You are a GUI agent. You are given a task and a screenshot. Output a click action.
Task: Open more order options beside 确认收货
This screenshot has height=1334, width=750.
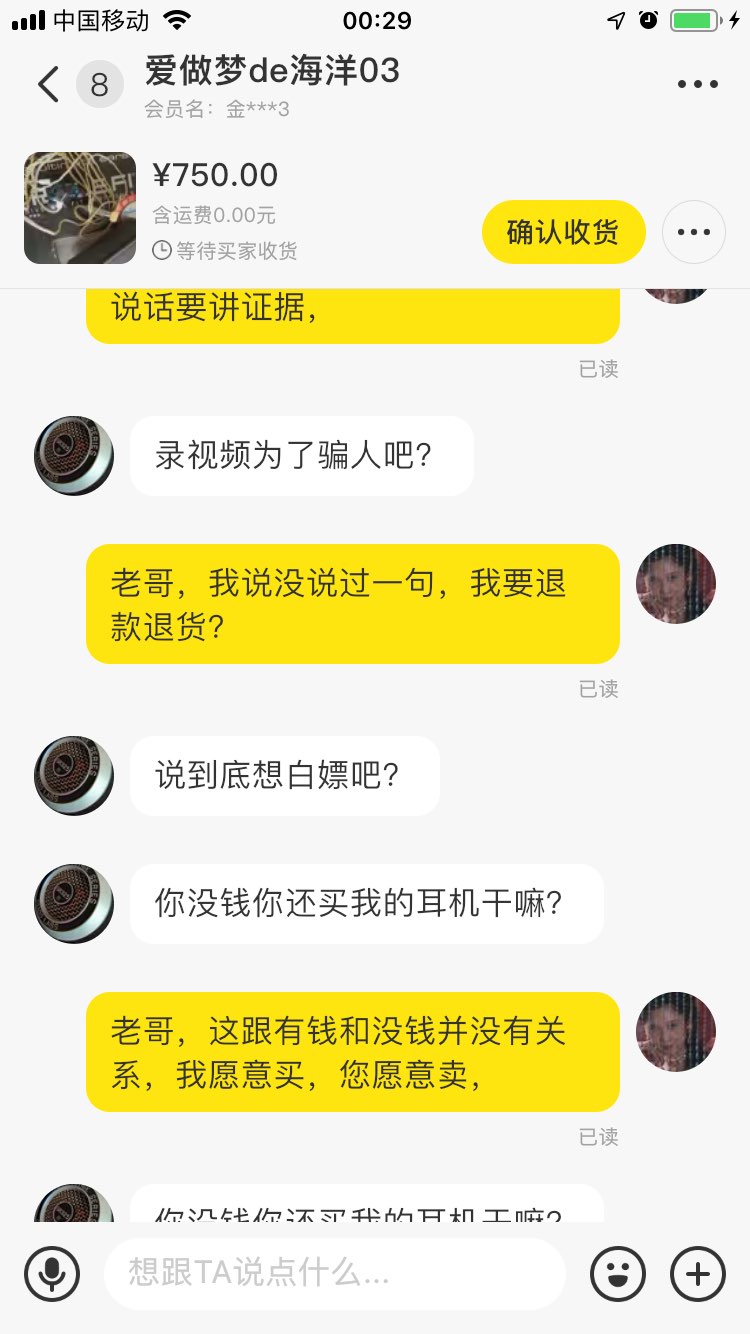click(x=694, y=232)
